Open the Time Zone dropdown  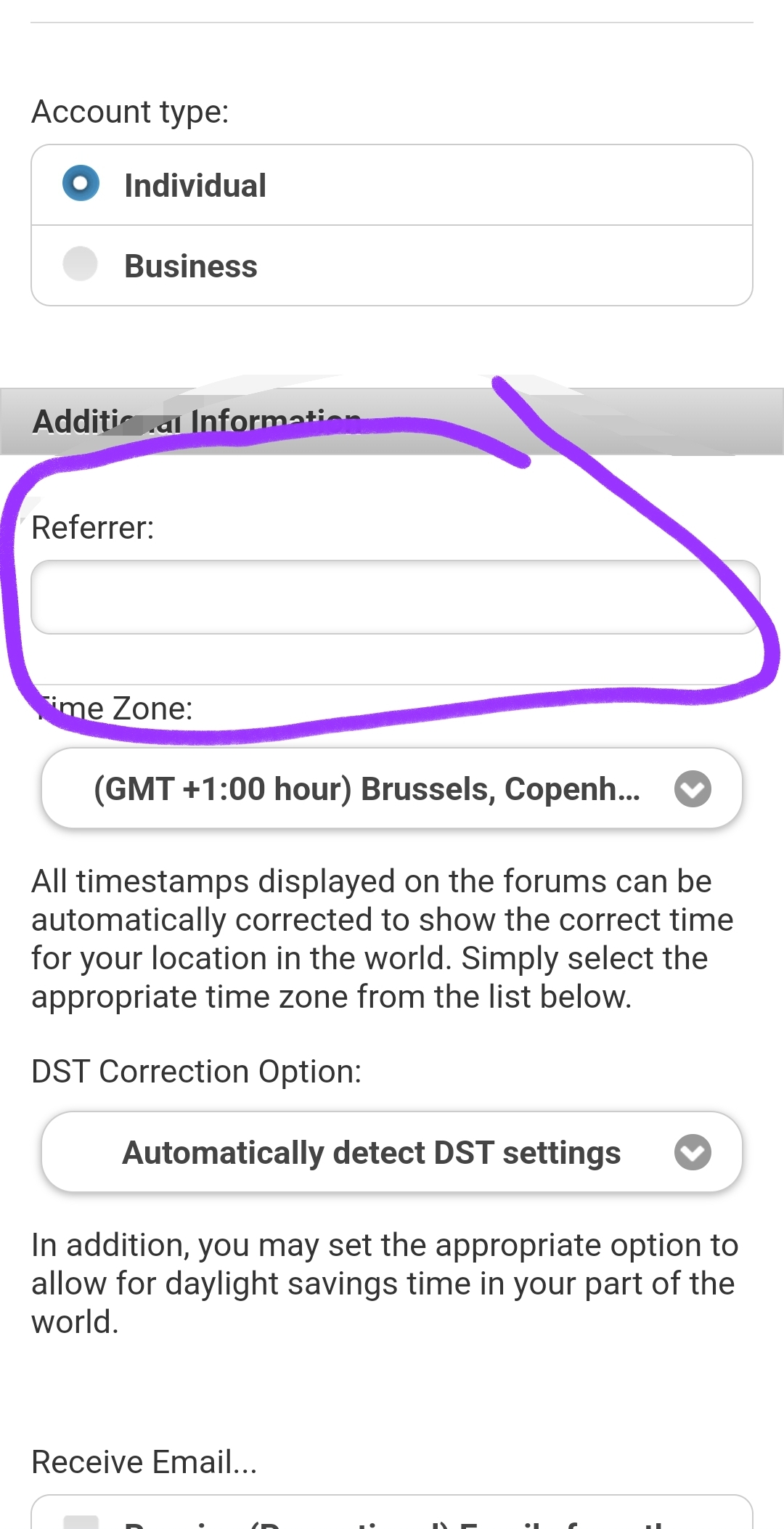point(392,788)
